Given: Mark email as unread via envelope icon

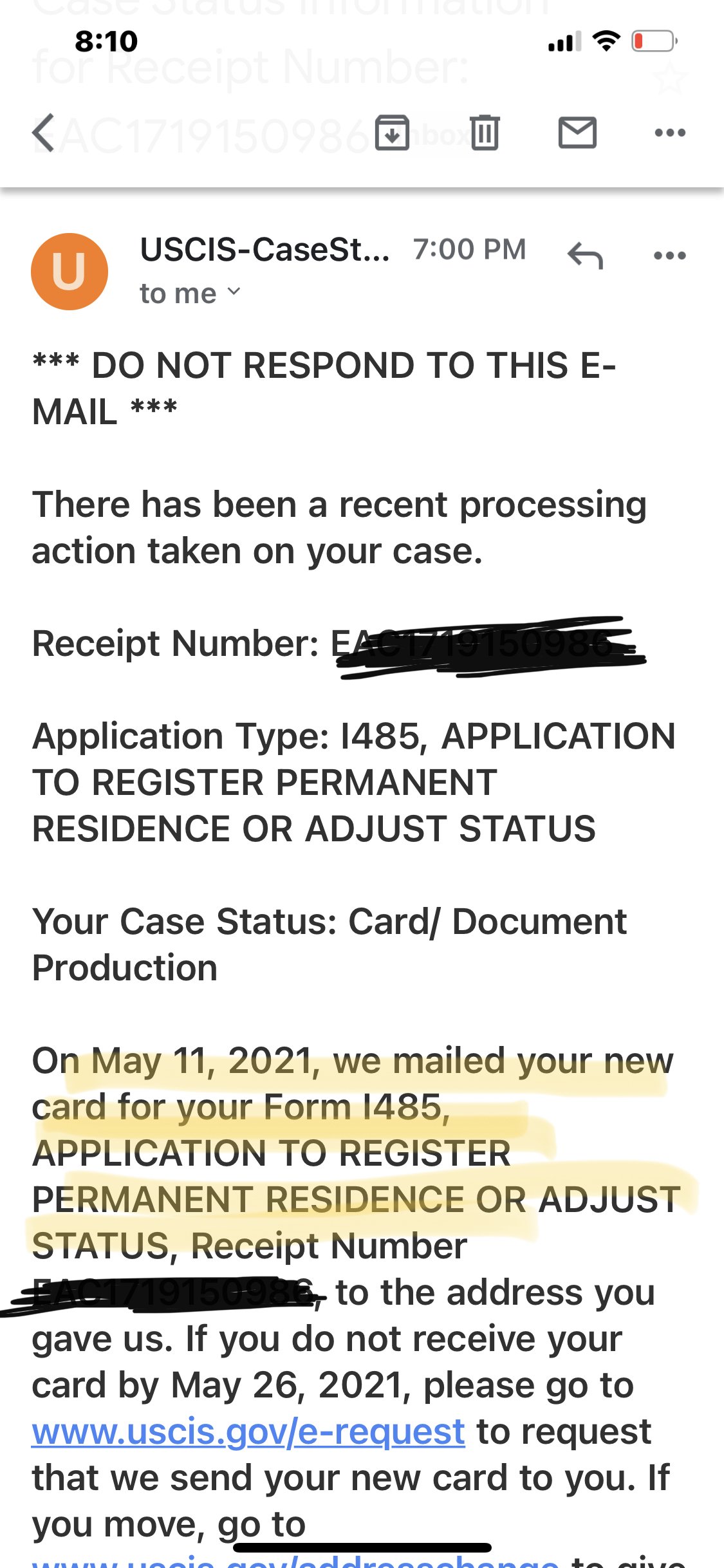Looking at the screenshot, I should [577, 133].
